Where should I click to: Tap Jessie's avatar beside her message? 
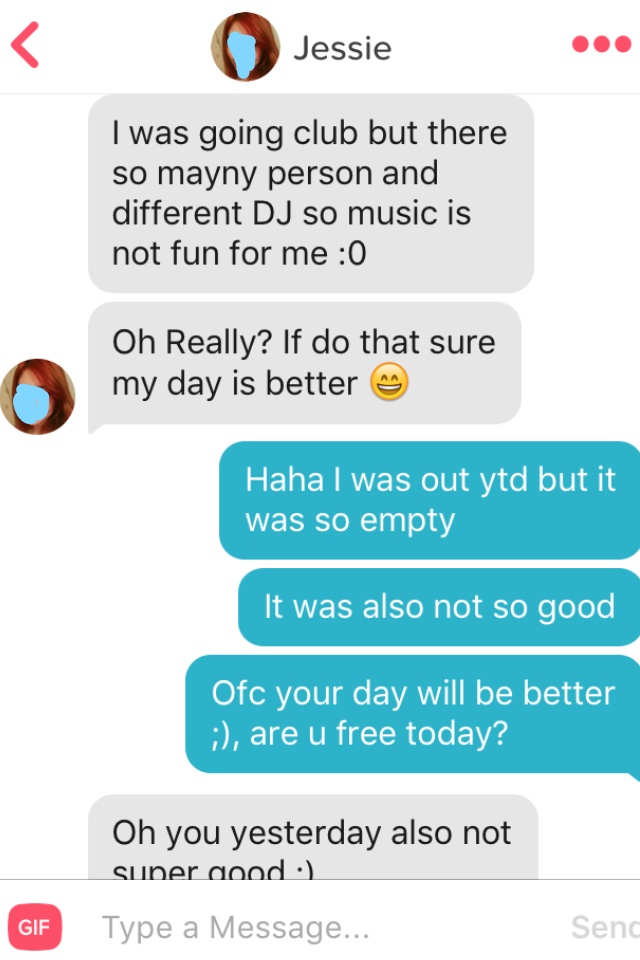pos(37,396)
